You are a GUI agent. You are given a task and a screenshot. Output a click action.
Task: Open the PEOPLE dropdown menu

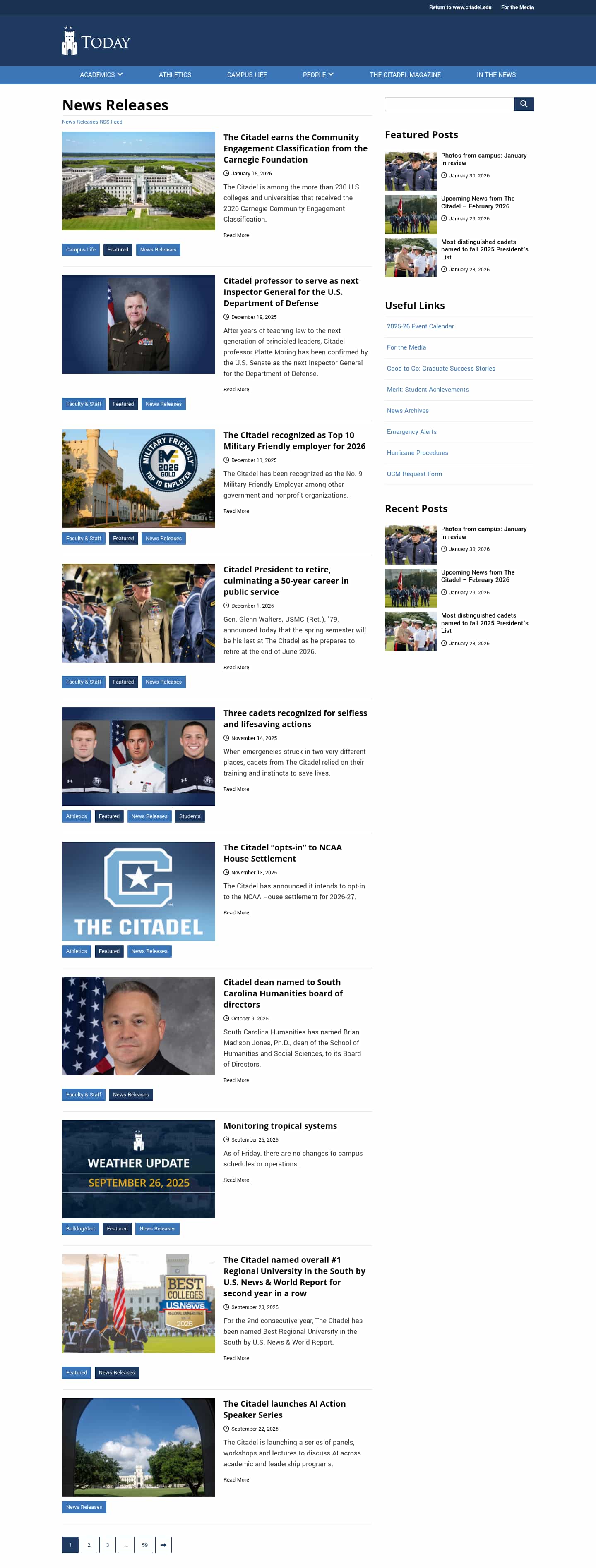[318, 74]
